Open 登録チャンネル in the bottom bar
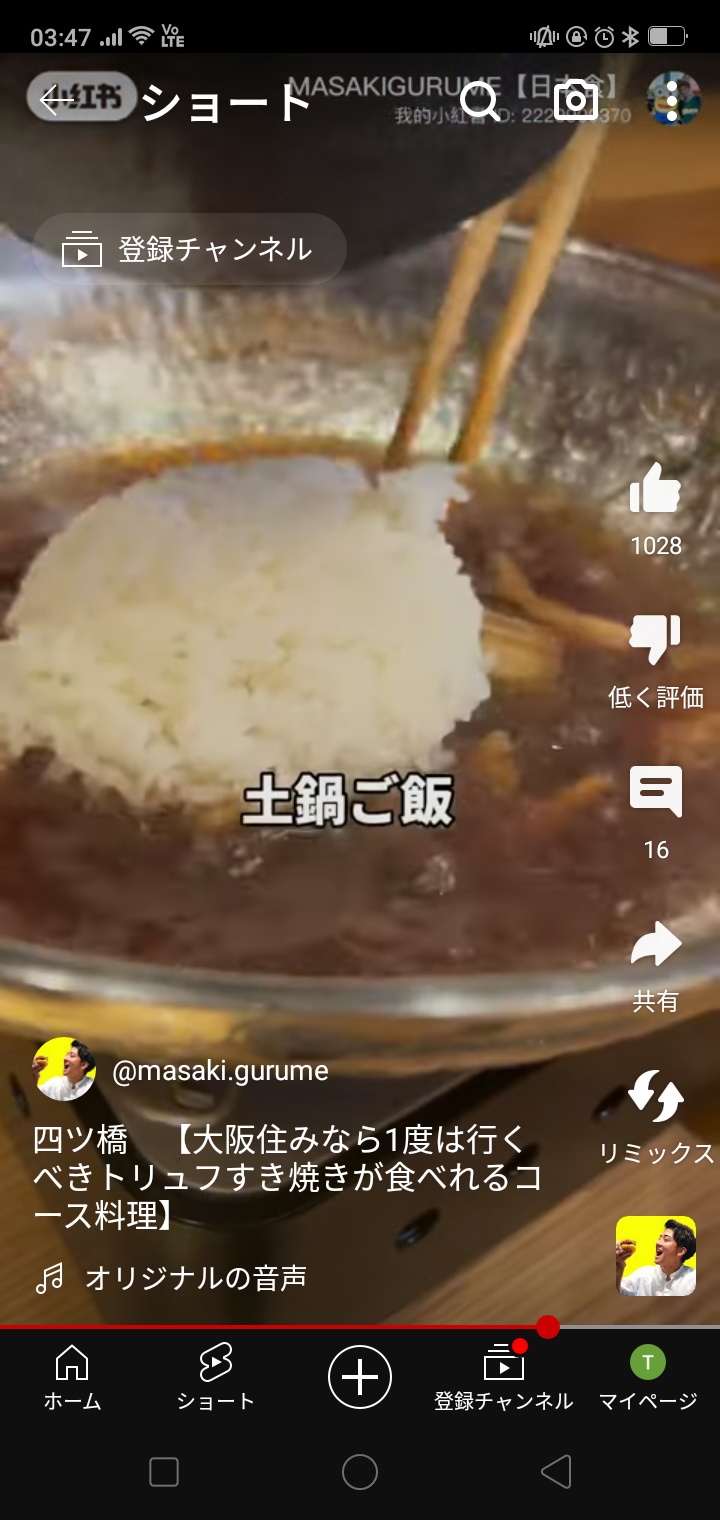720x1520 pixels. [503, 1377]
